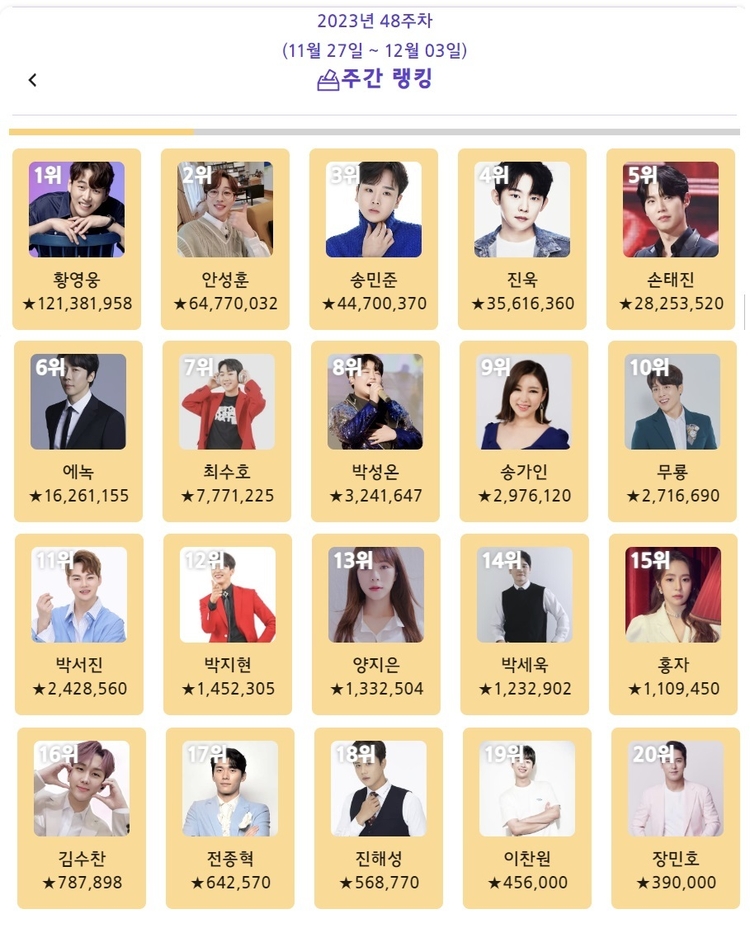
Task: Open 무룡's 10th-place card
Action: 672,431
